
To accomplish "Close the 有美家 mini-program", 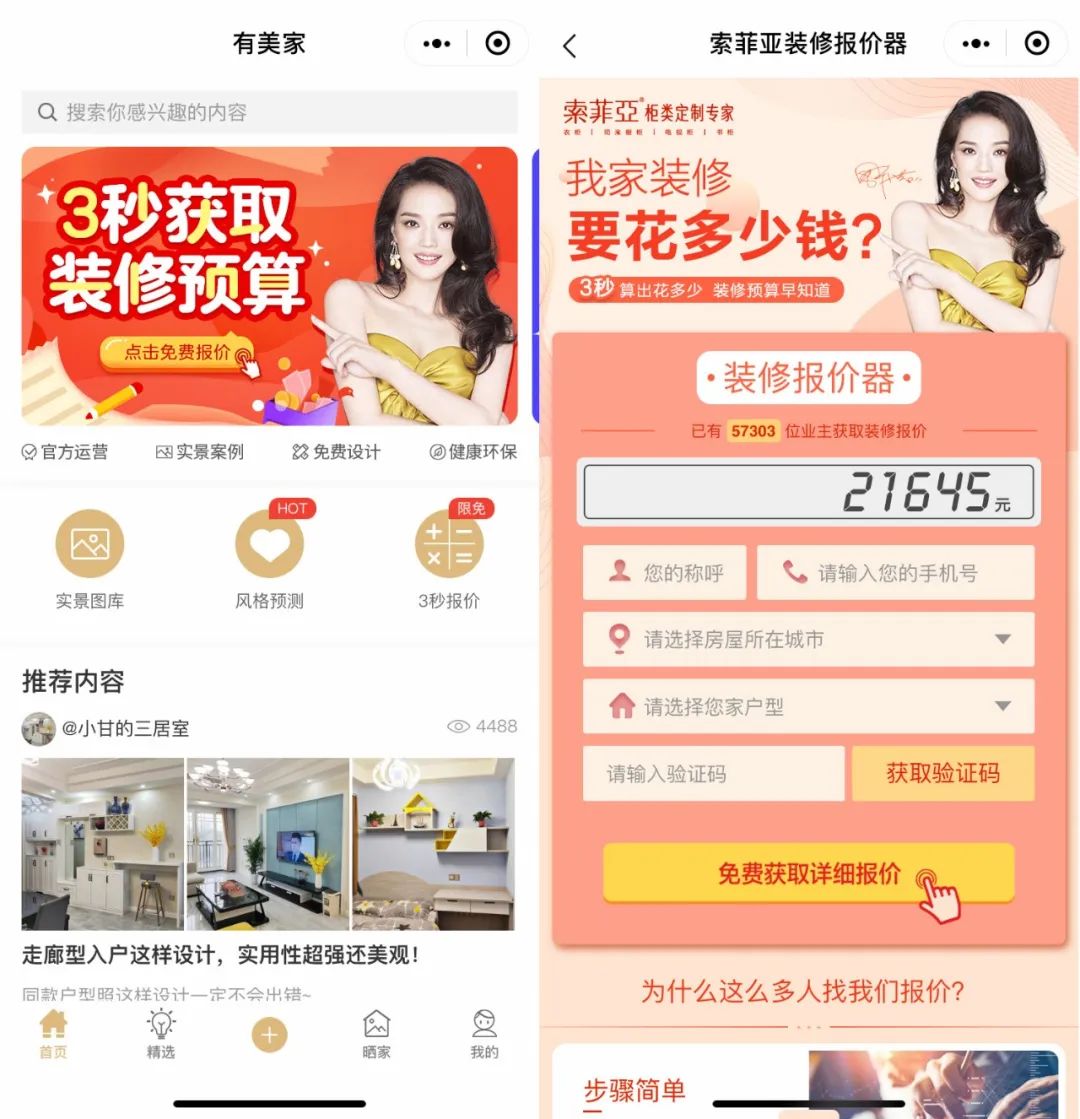I will 497,44.
